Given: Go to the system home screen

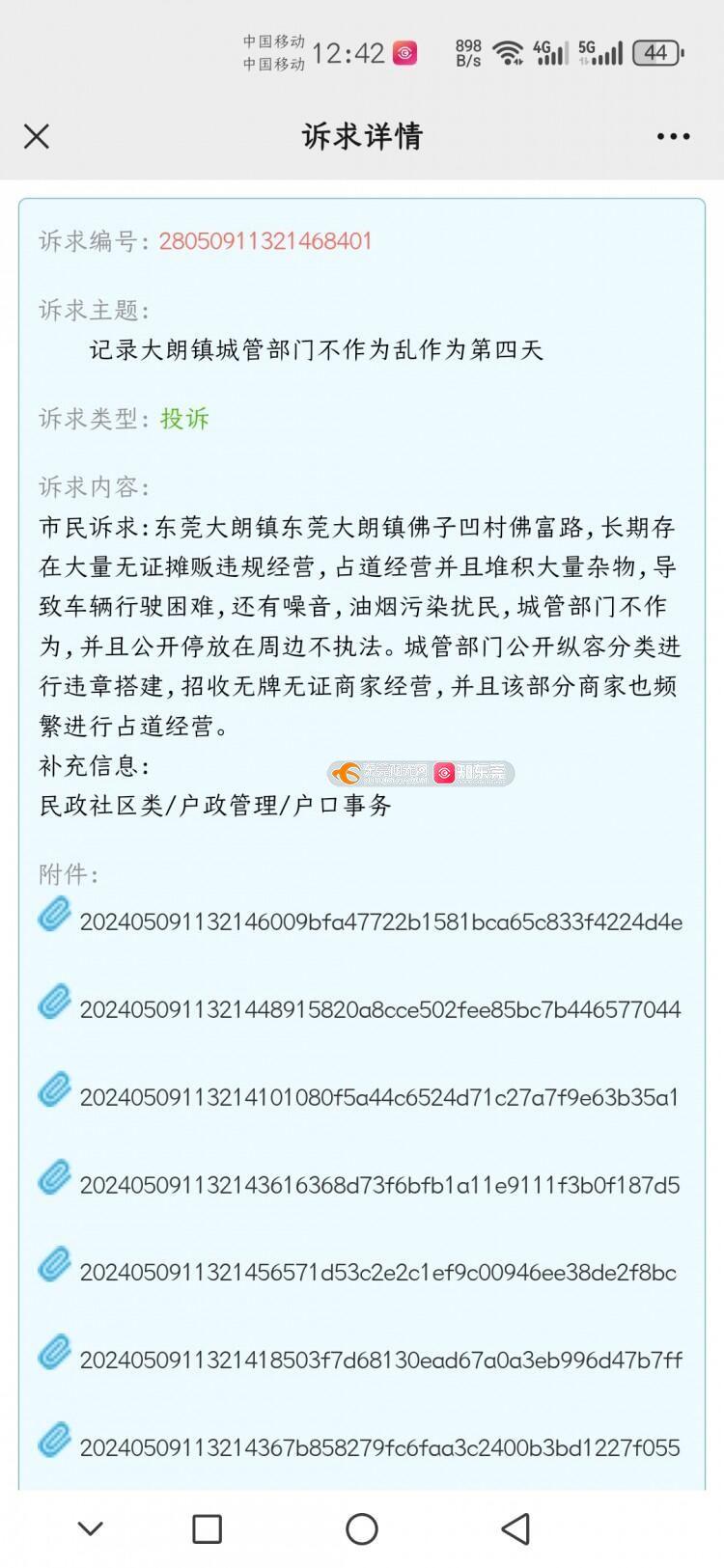Looking at the screenshot, I should click(362, 1528).
